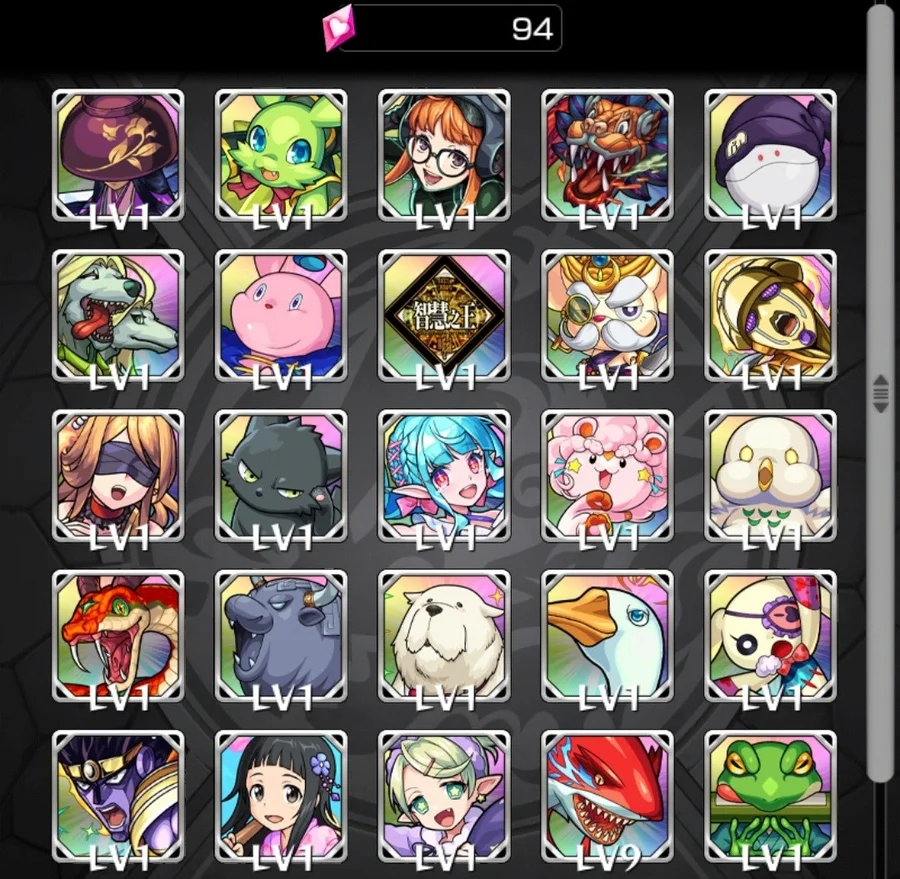The width and height of the screenshot is (900, 879).
Task: Tap the red snake monster tile
Action: pyautogui.click(x=118, y=636)
